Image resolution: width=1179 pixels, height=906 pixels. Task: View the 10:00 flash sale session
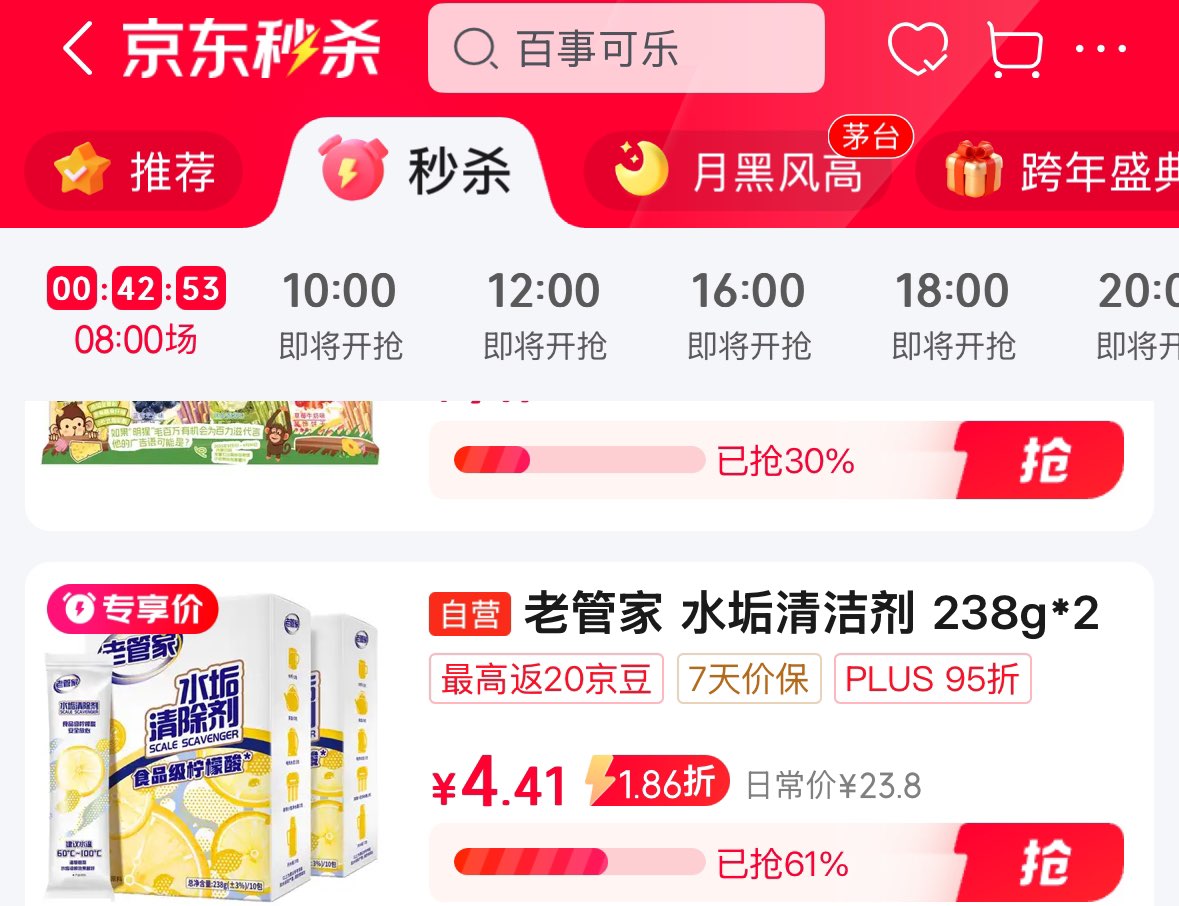(340, 314)
